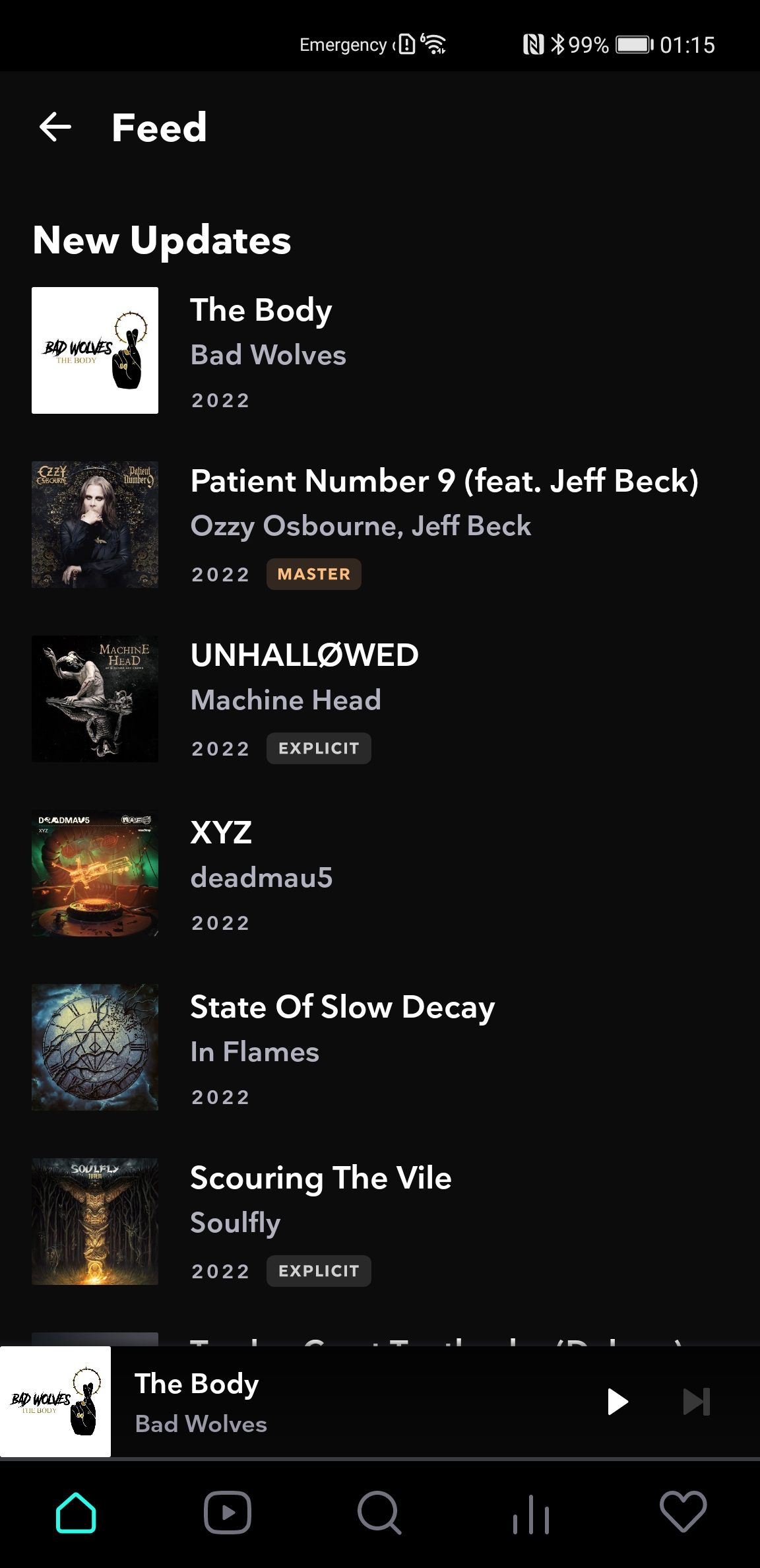The height and width of the screenshot is (1568, 760).
Task: Play The Body in the mini player
Action: [x=617, y=1402]
